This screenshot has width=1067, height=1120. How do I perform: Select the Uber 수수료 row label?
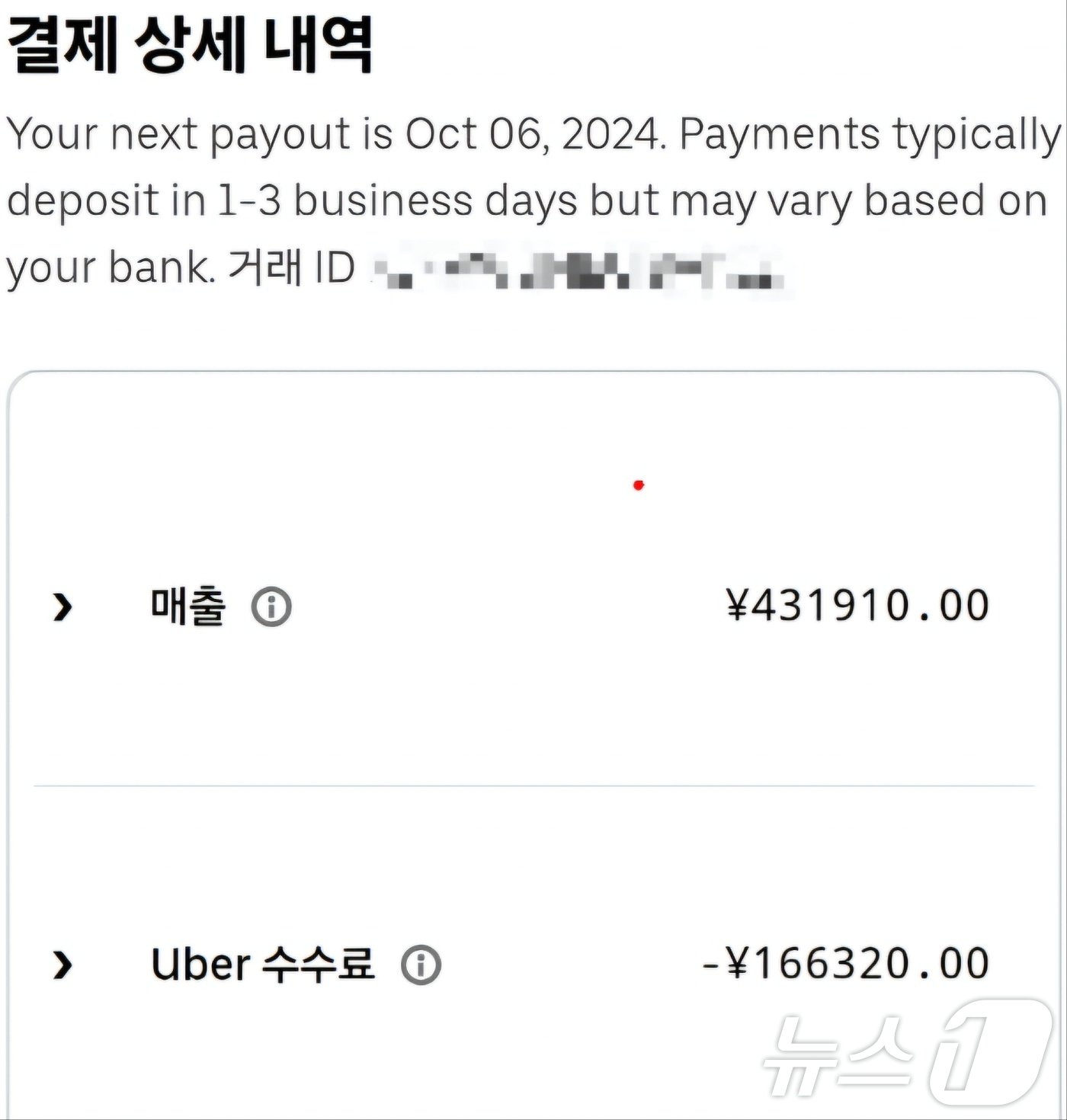(263, 965)
